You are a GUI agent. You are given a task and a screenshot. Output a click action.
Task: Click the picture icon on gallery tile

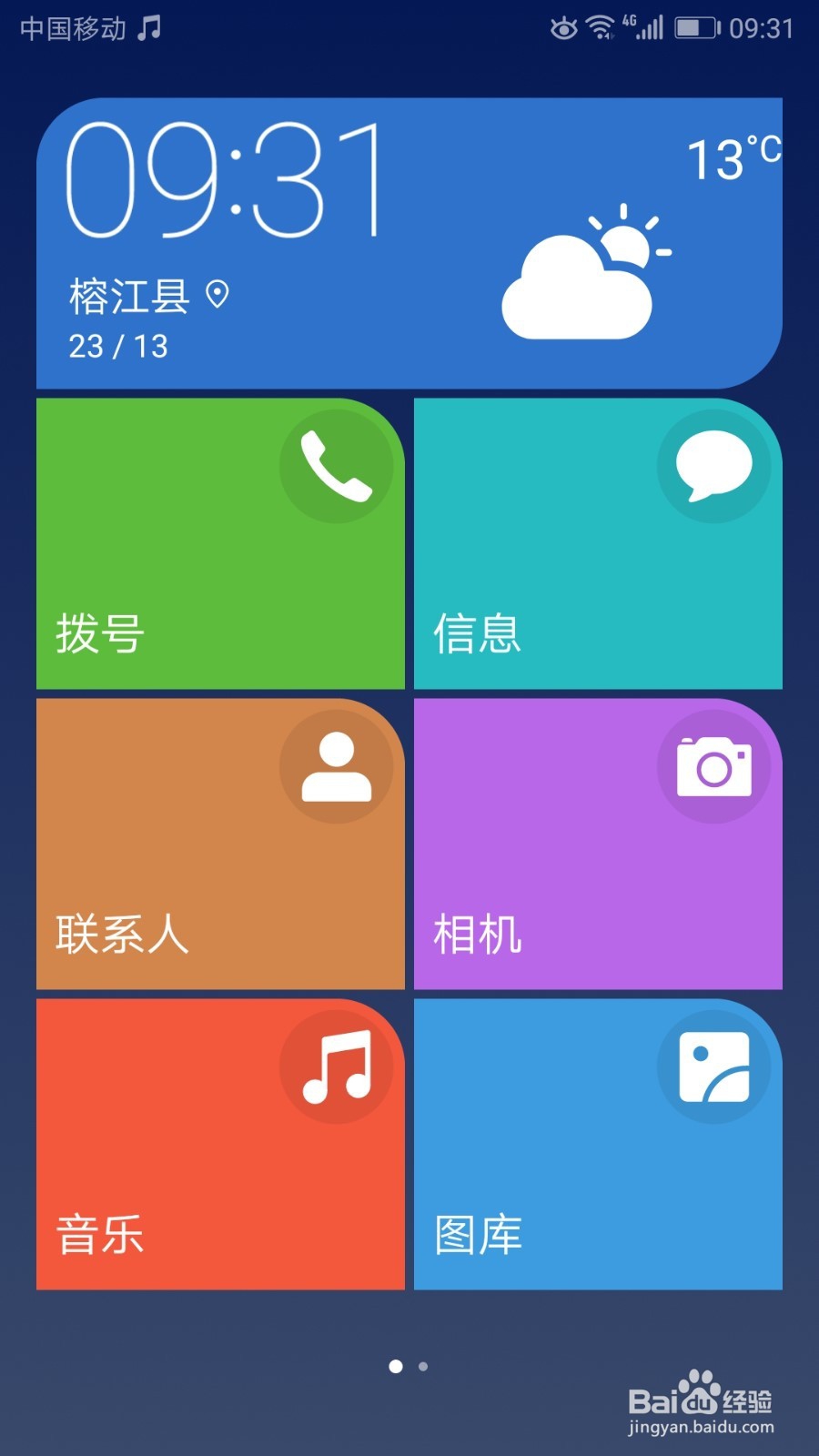(x=714, y=1067)
